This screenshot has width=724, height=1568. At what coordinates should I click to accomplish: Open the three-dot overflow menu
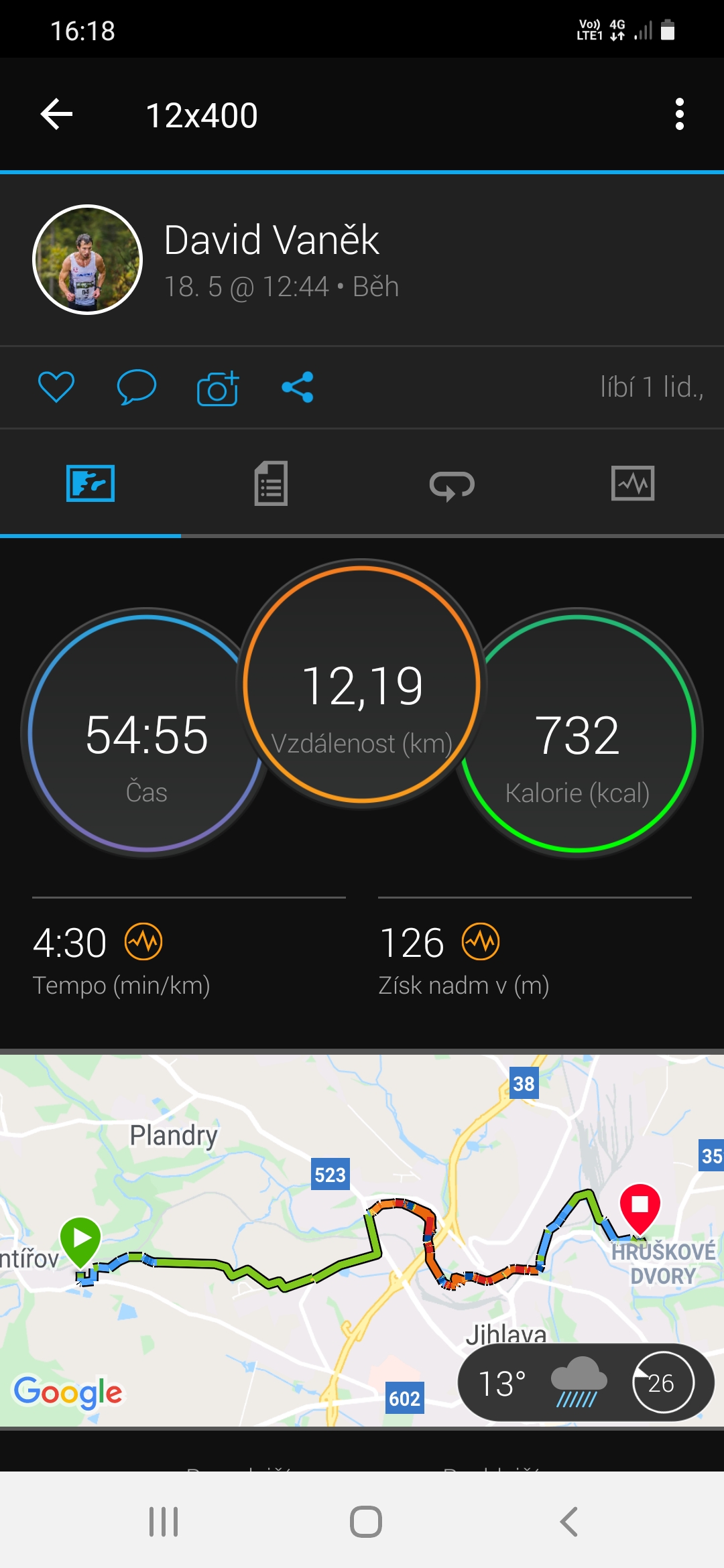pyautogui.click(x=680, y=115)
